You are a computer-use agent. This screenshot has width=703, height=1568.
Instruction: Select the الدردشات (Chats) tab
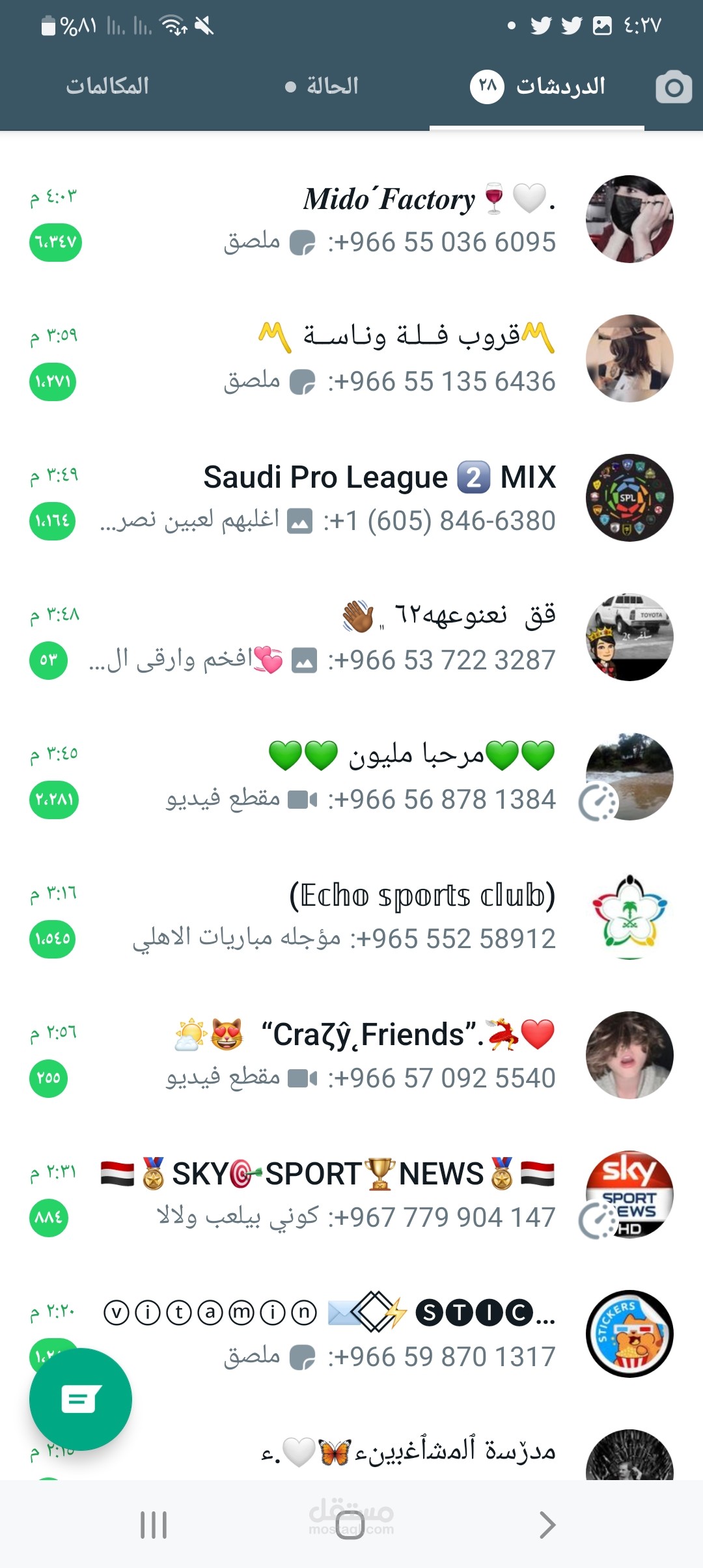pos(538,86)
